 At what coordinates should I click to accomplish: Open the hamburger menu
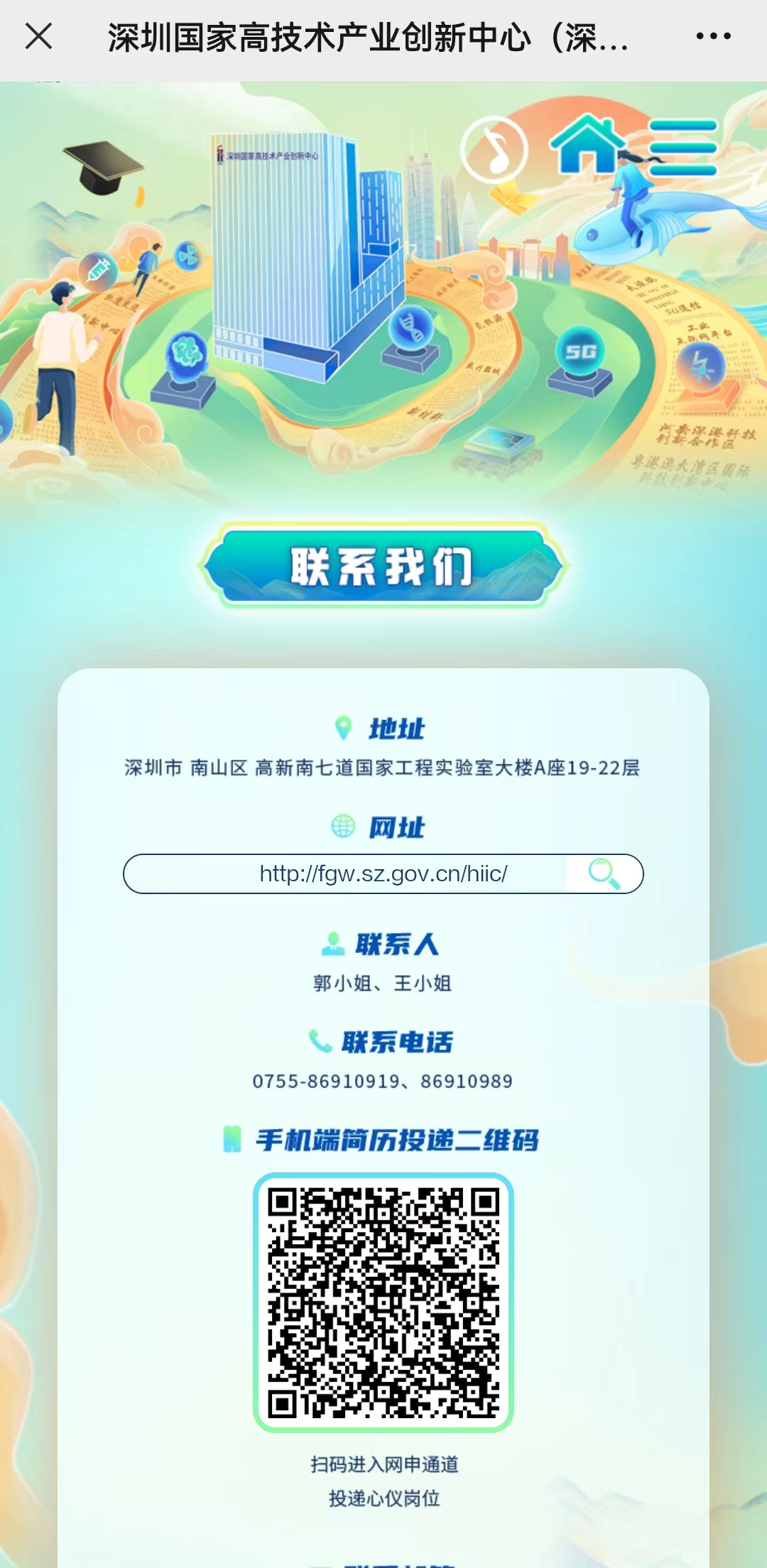[682, 148]
